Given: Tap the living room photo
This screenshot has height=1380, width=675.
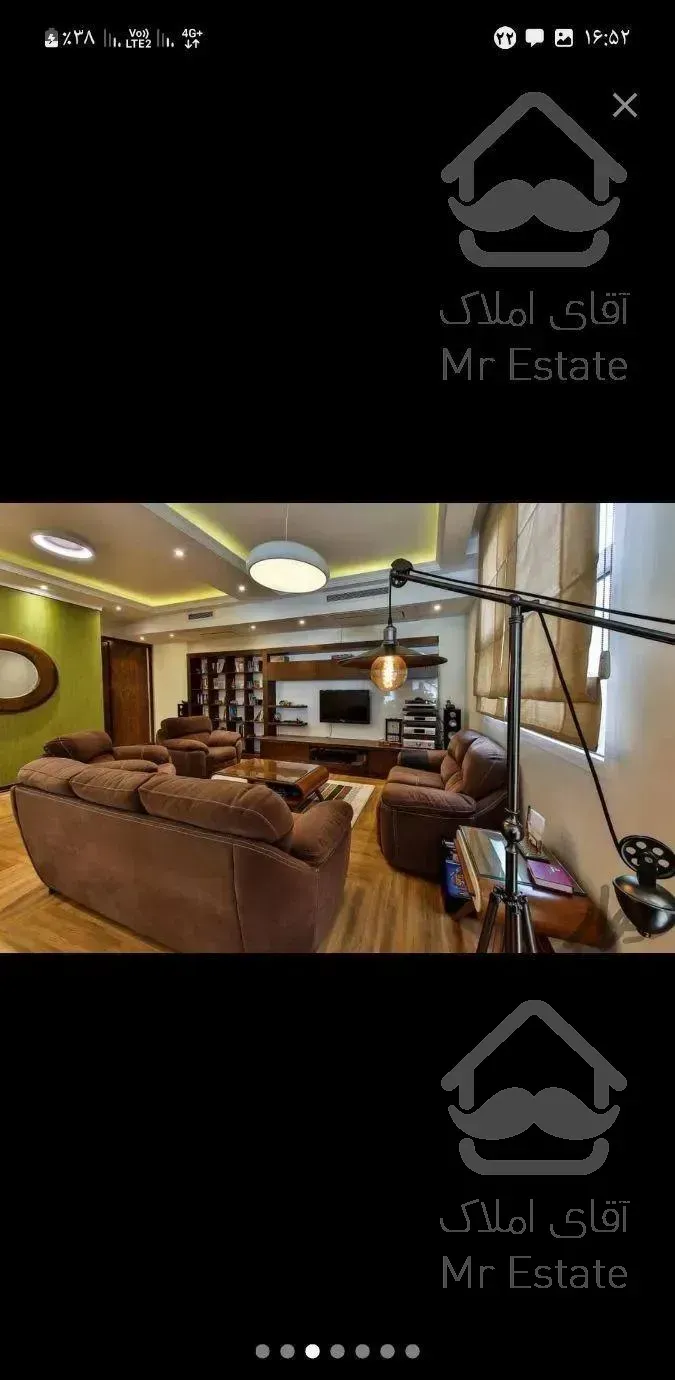Looking at the screenshot, I should (337, 727).
